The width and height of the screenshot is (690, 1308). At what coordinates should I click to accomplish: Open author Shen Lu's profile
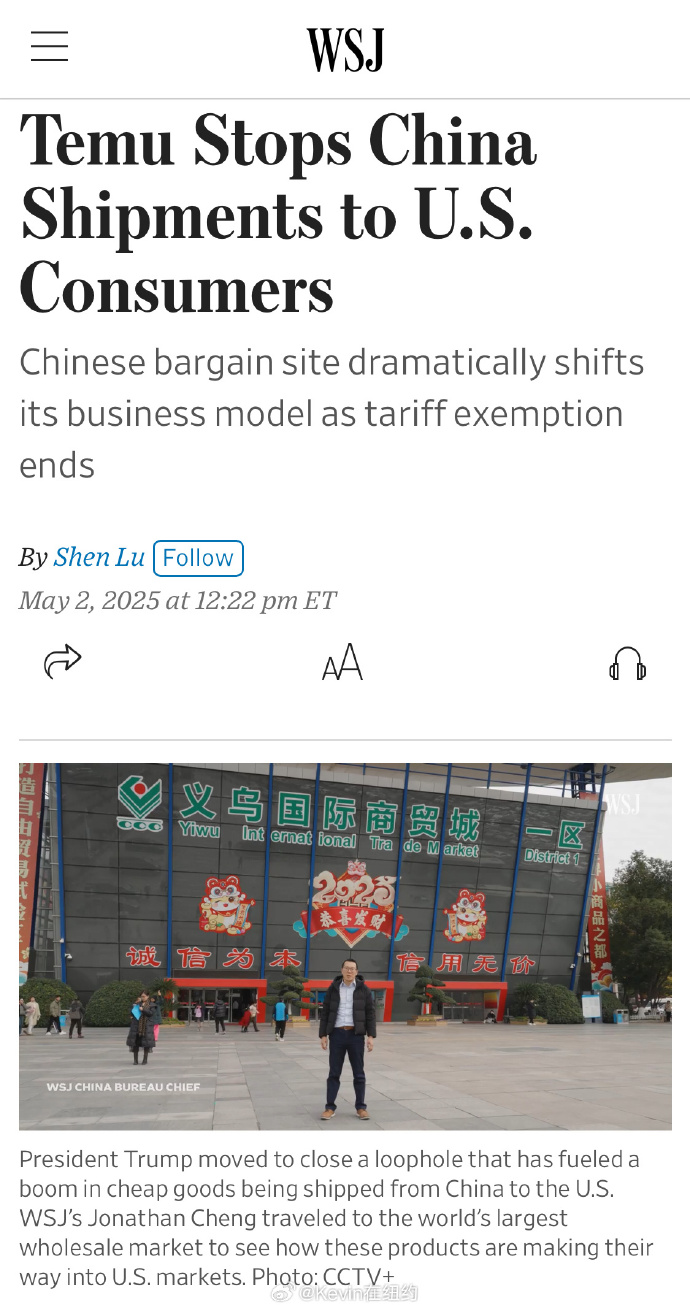(99, 557)
